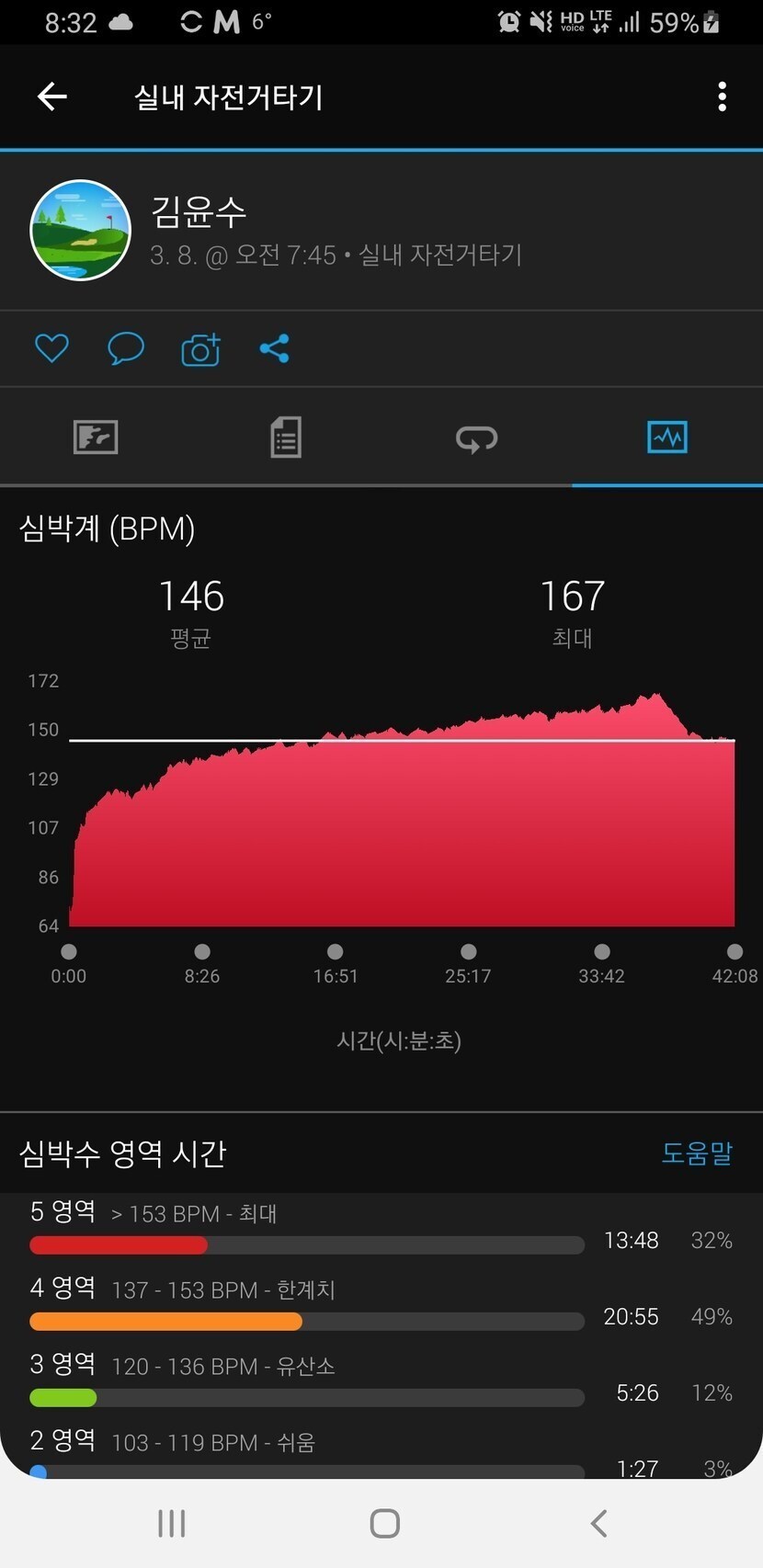Open 도움말 for heart rate zones
763x1568 pixels.
(697, 1153)
